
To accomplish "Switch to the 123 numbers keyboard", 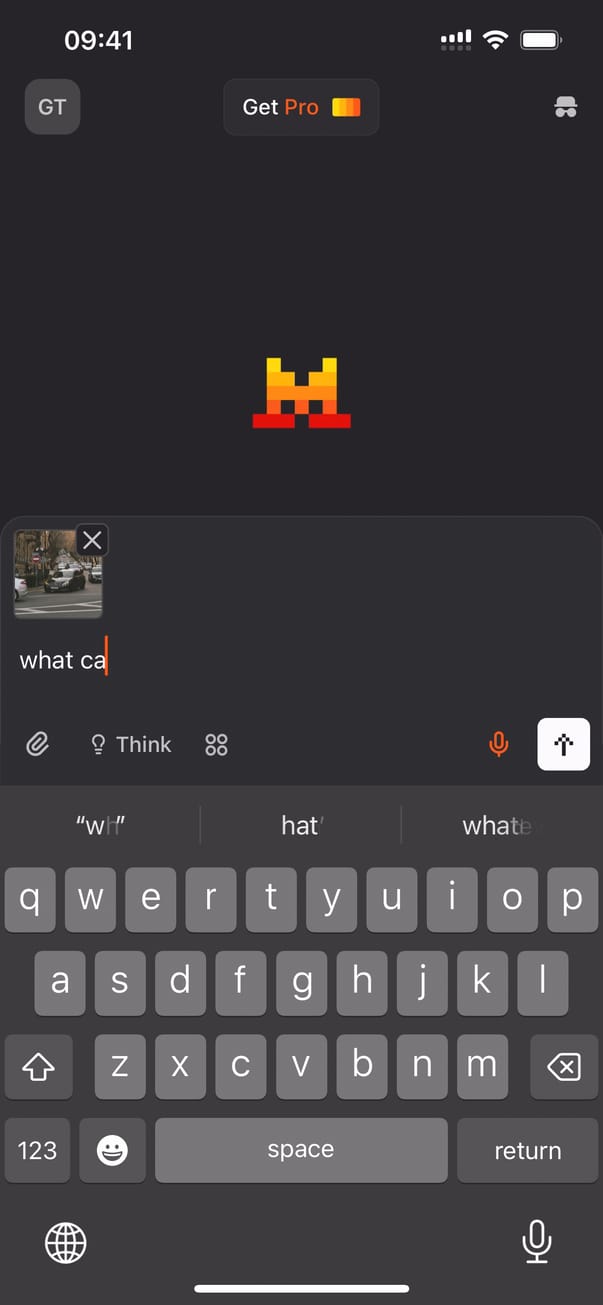I will (37, 1151).
